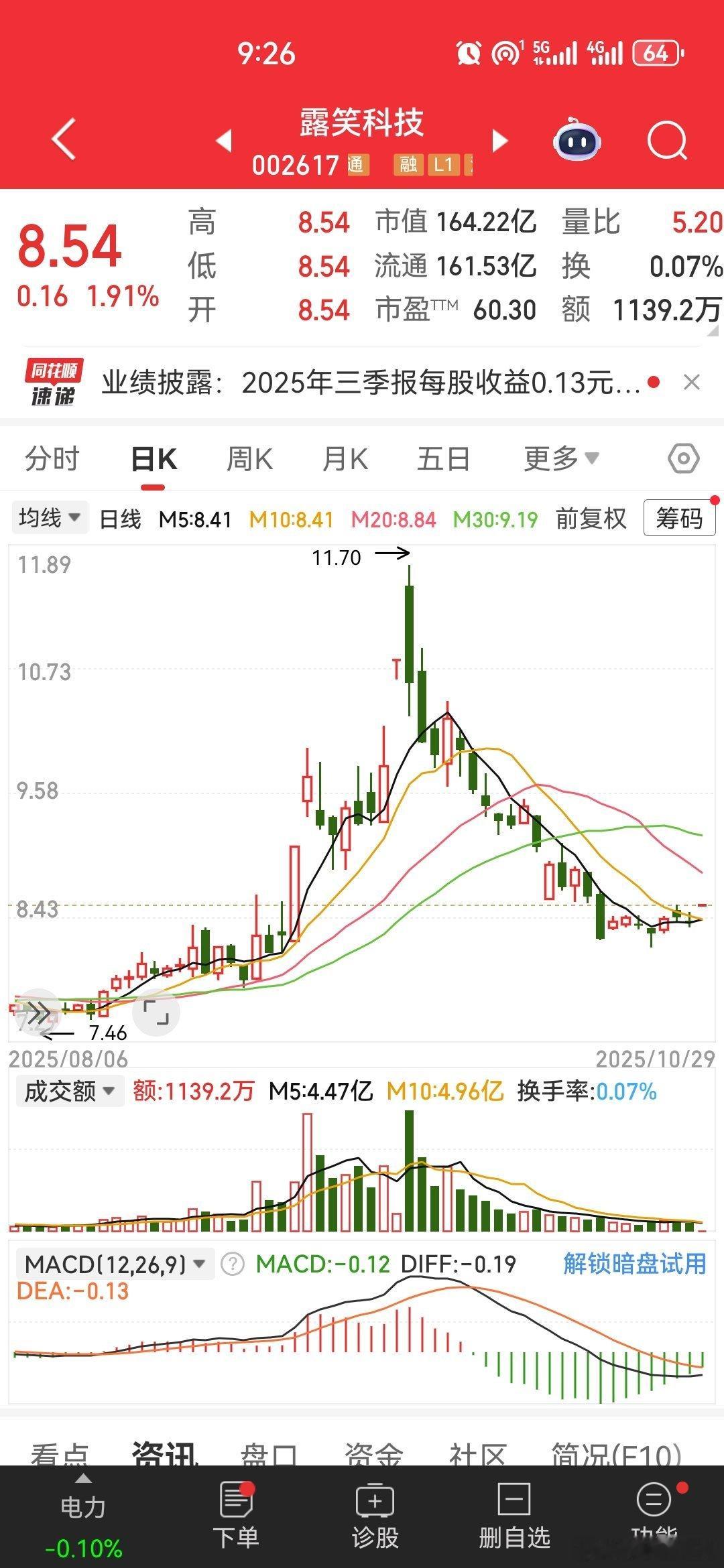The width and height of the screenshot is (724, 1568).
Task: Toggle the 筹码 chip distribution overlay
Action: (x=678, y=518)
